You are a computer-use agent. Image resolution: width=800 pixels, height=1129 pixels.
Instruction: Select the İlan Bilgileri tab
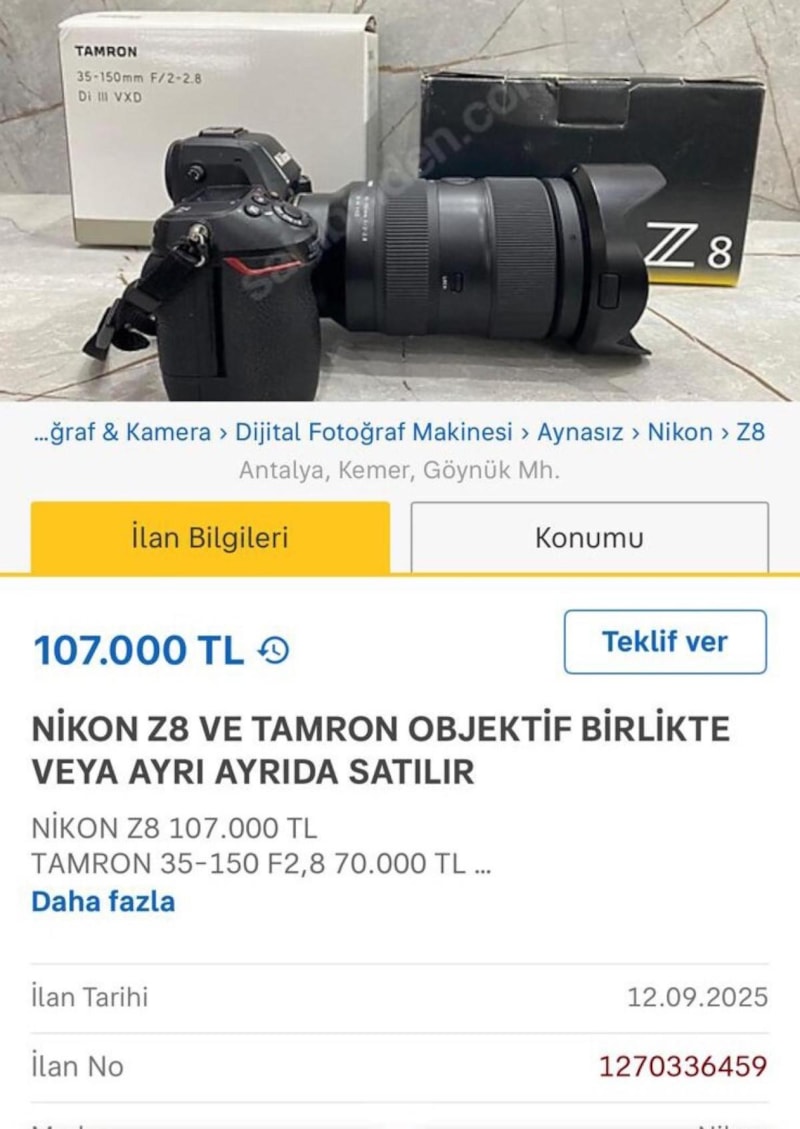pyautogui.click(x=210, y=538)
